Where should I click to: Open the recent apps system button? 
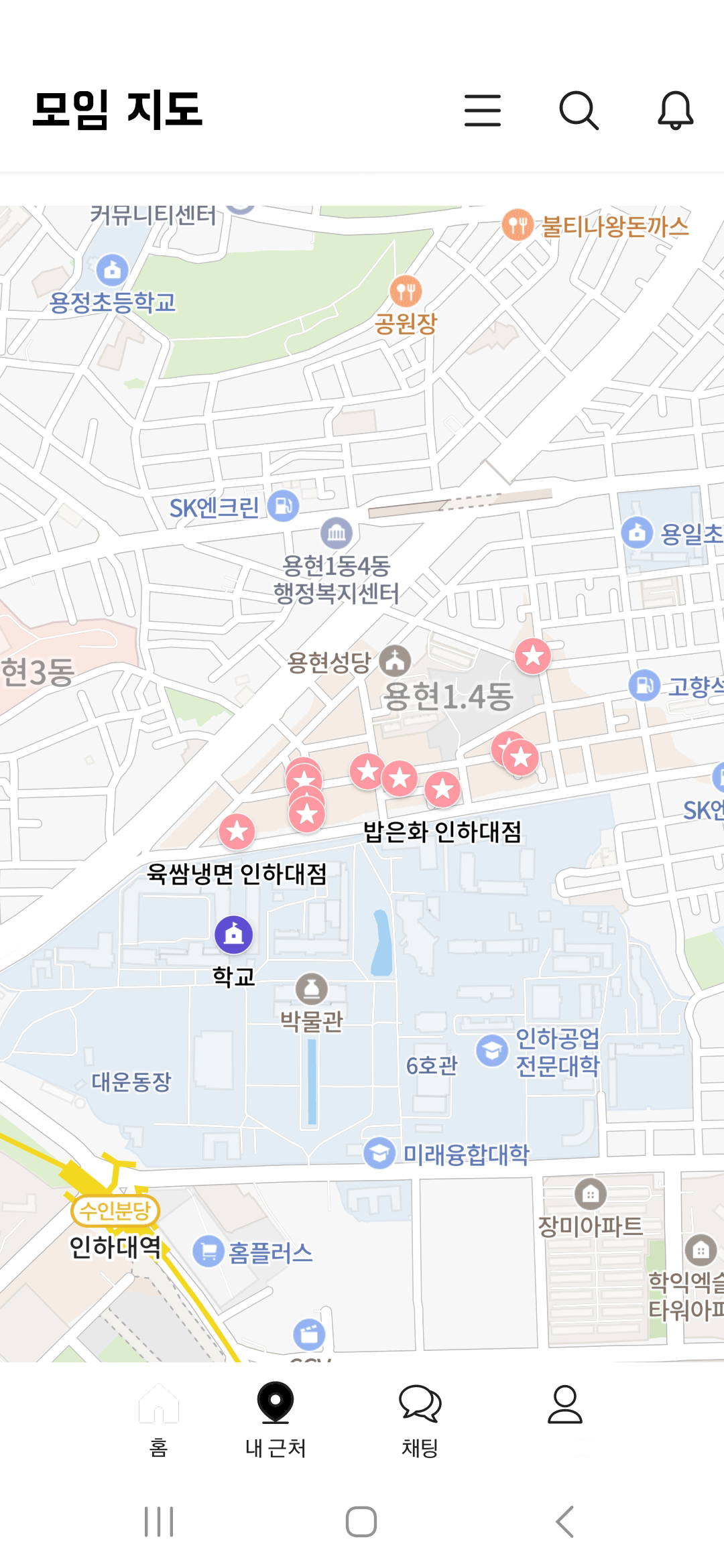(x=159, y=1521)
